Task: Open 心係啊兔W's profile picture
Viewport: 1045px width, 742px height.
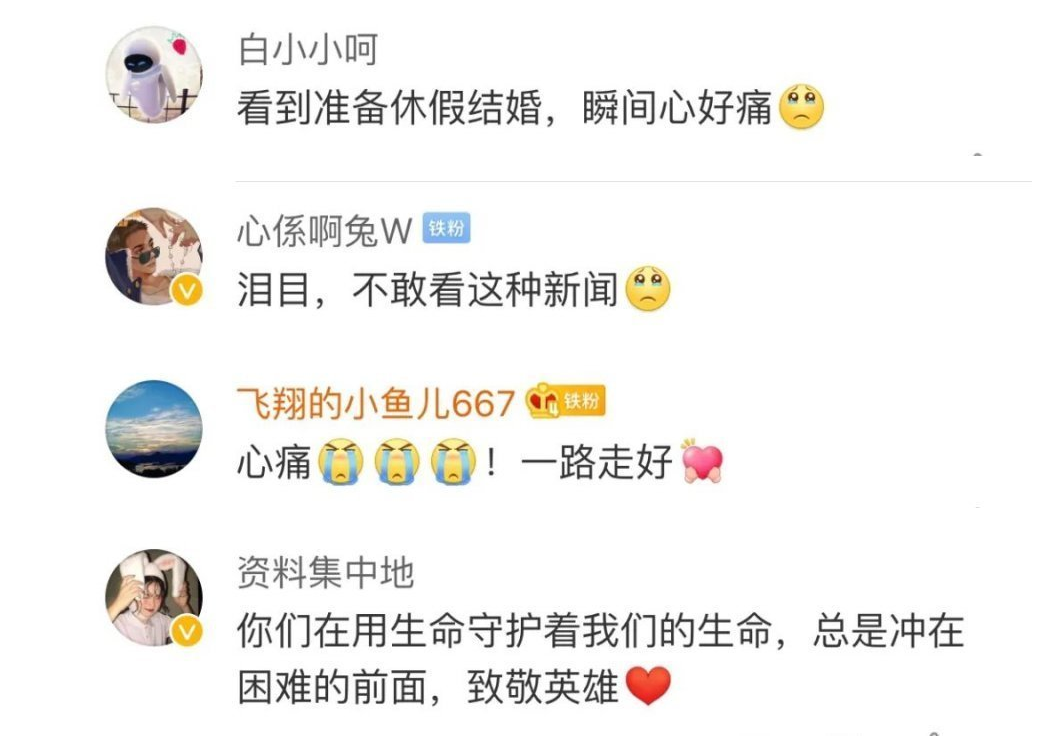Action: pyautogui.click(x=154, y=256)
